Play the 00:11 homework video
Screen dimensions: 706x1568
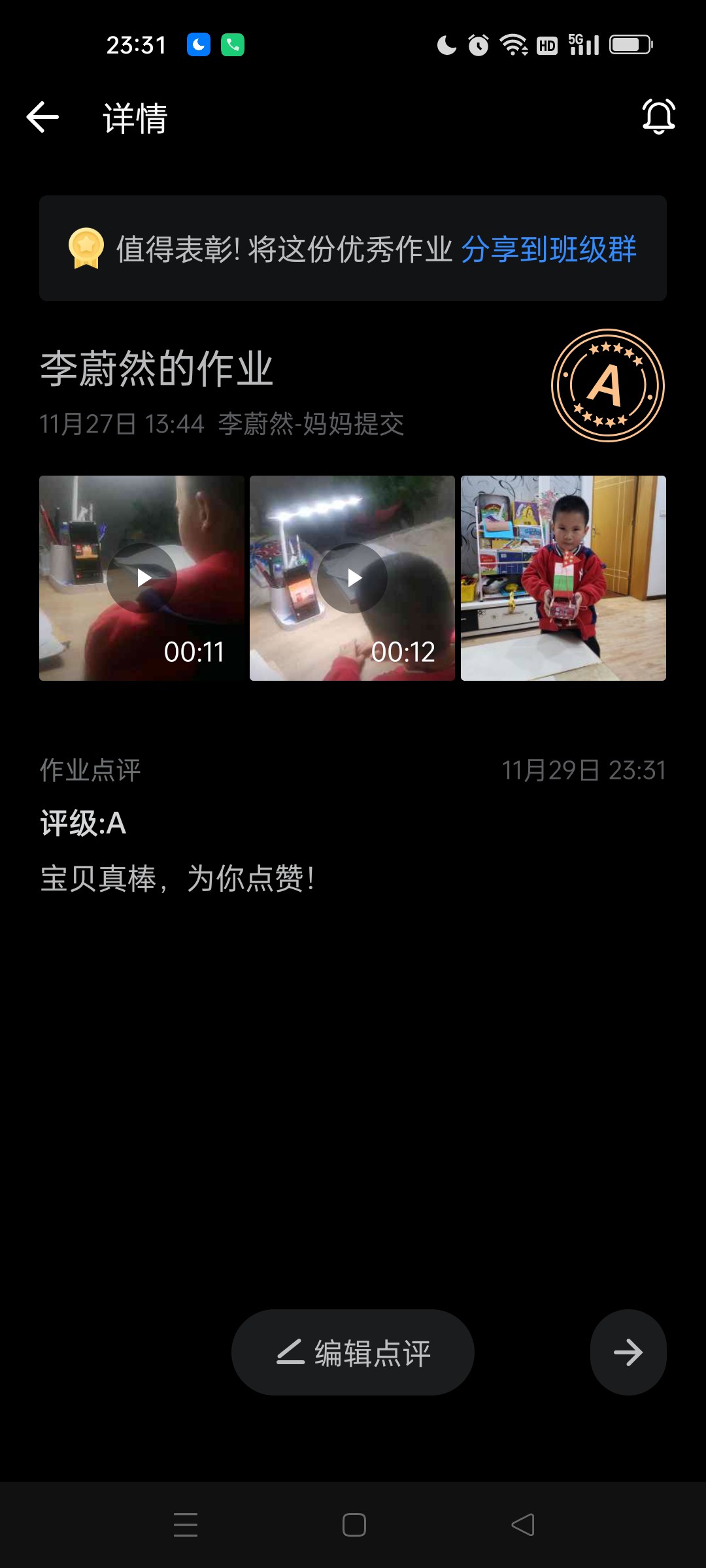click(x=142, y=578)
